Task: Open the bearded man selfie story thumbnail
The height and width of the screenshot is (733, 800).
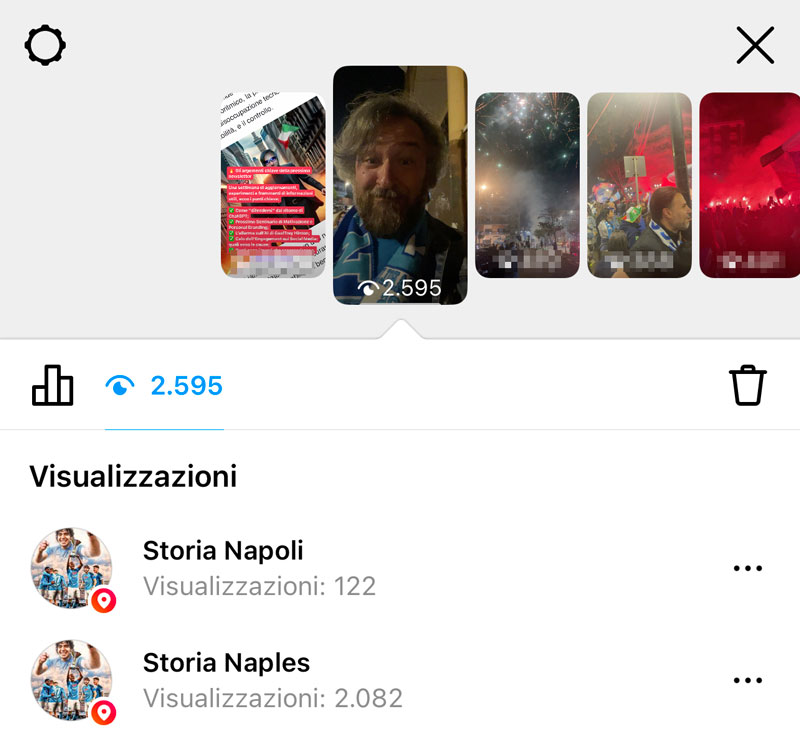Action: pos(400,185)
